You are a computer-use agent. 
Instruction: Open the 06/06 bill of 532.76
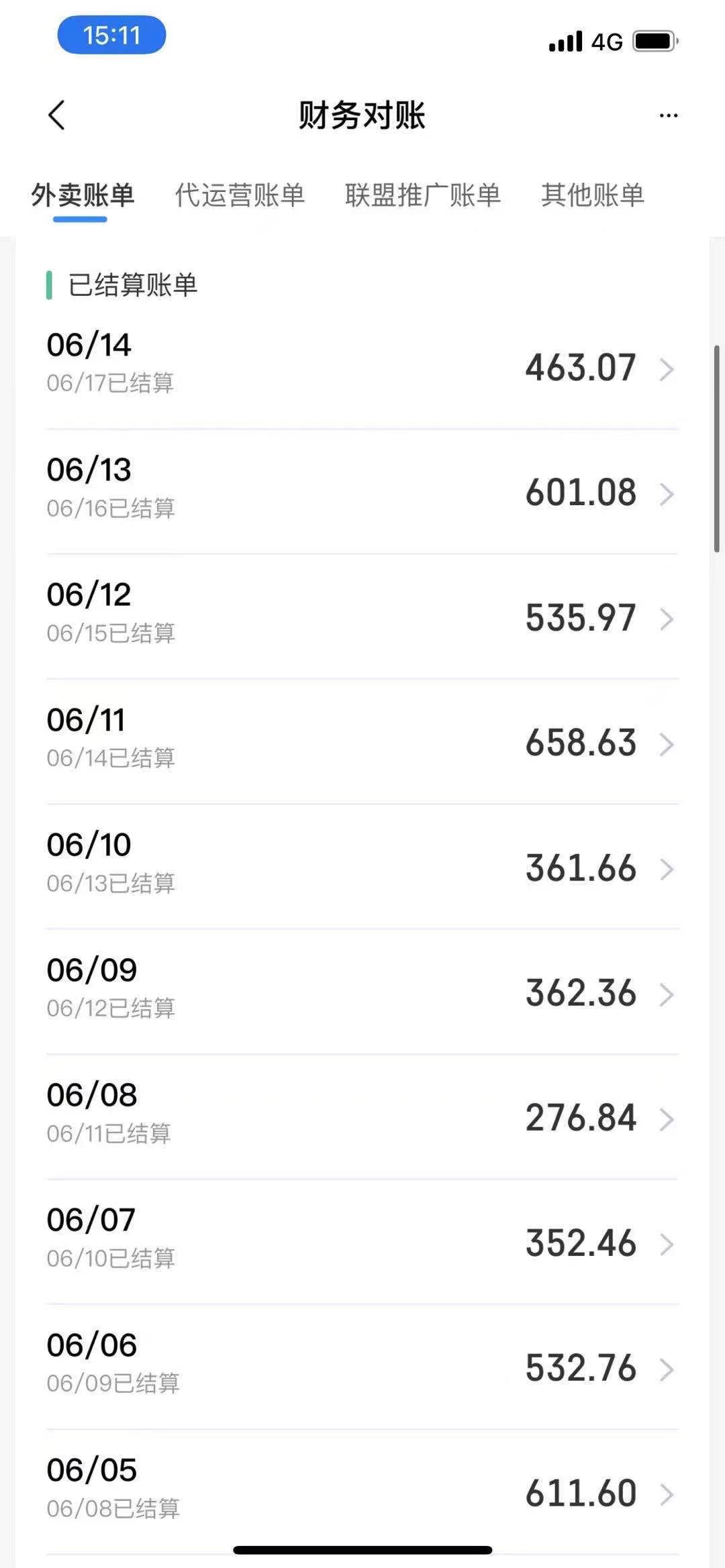[x=362, y=1367]
